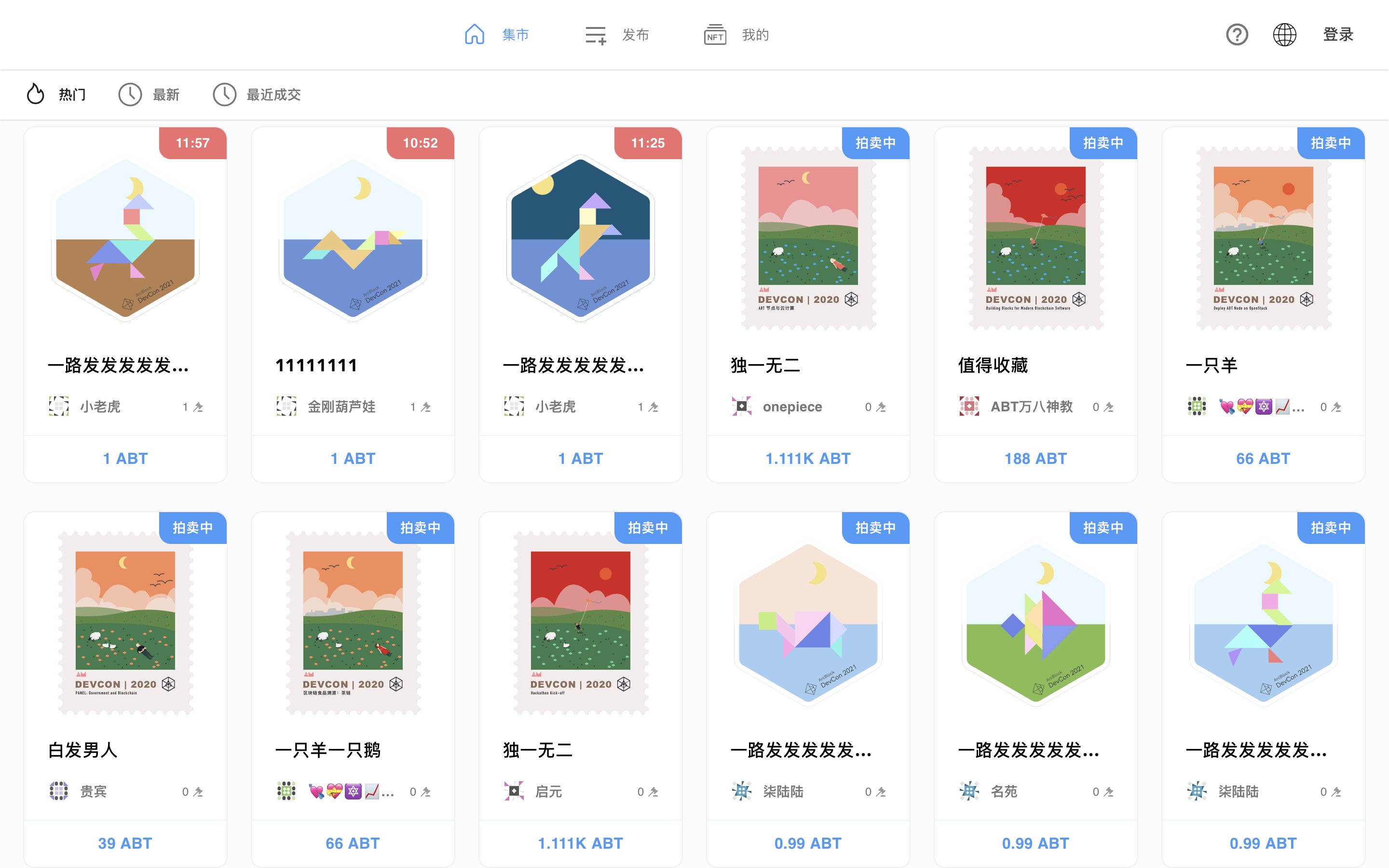Open the help question mark icon
The height and width of the screenshot is (868, 1389).
1236,35
